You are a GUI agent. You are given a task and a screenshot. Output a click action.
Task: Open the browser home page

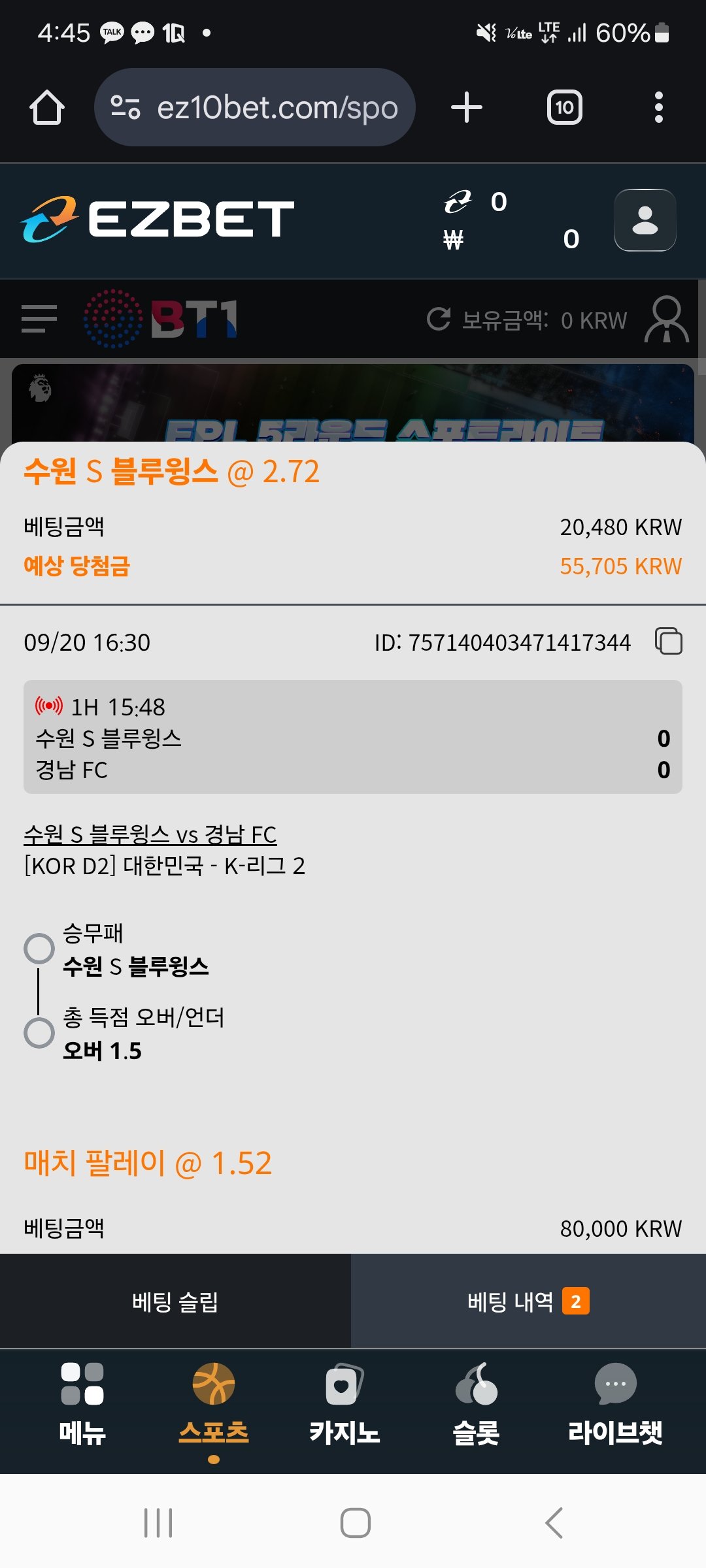47,107
